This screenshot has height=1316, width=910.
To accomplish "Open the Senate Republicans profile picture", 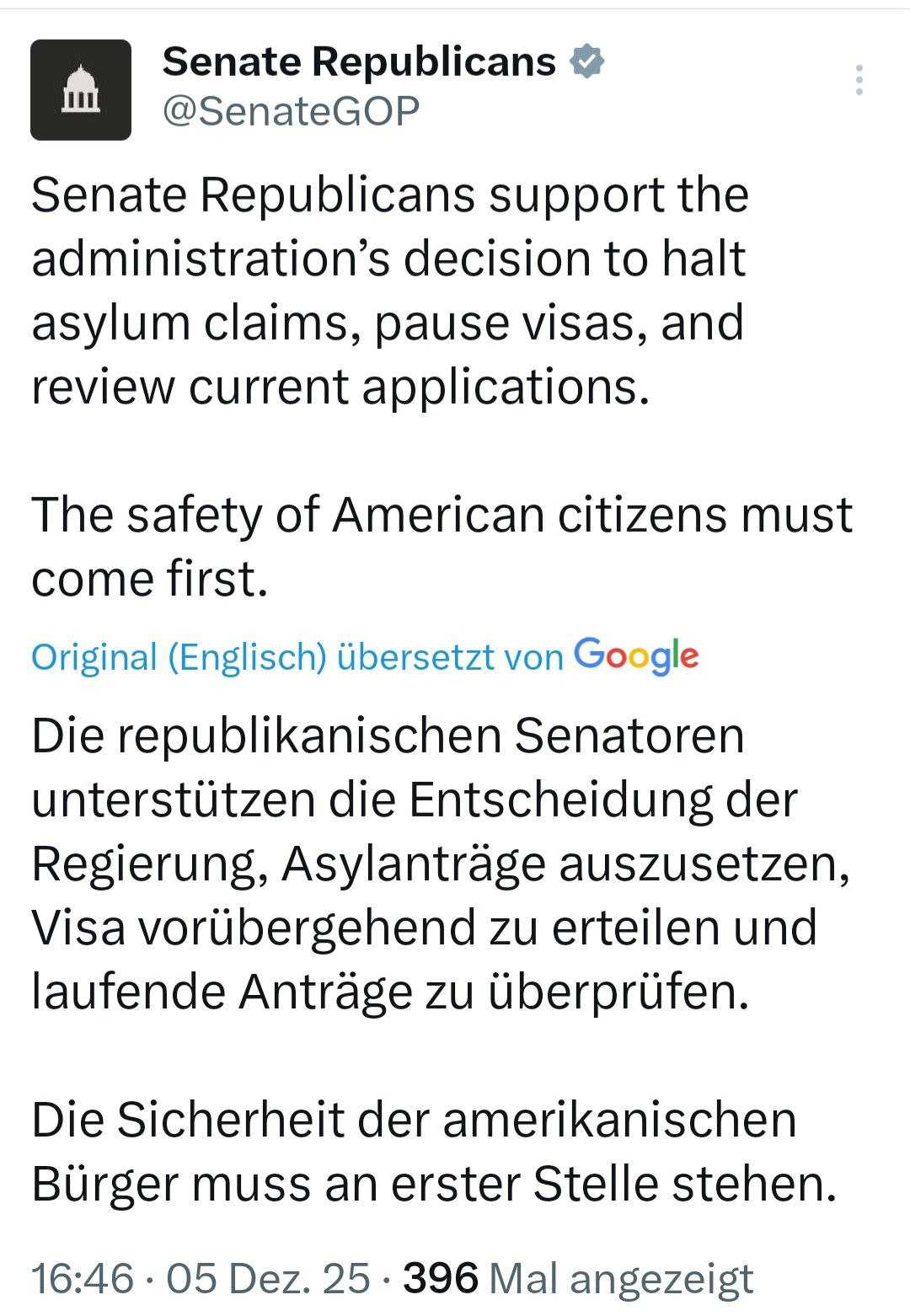I will point(81,89).
